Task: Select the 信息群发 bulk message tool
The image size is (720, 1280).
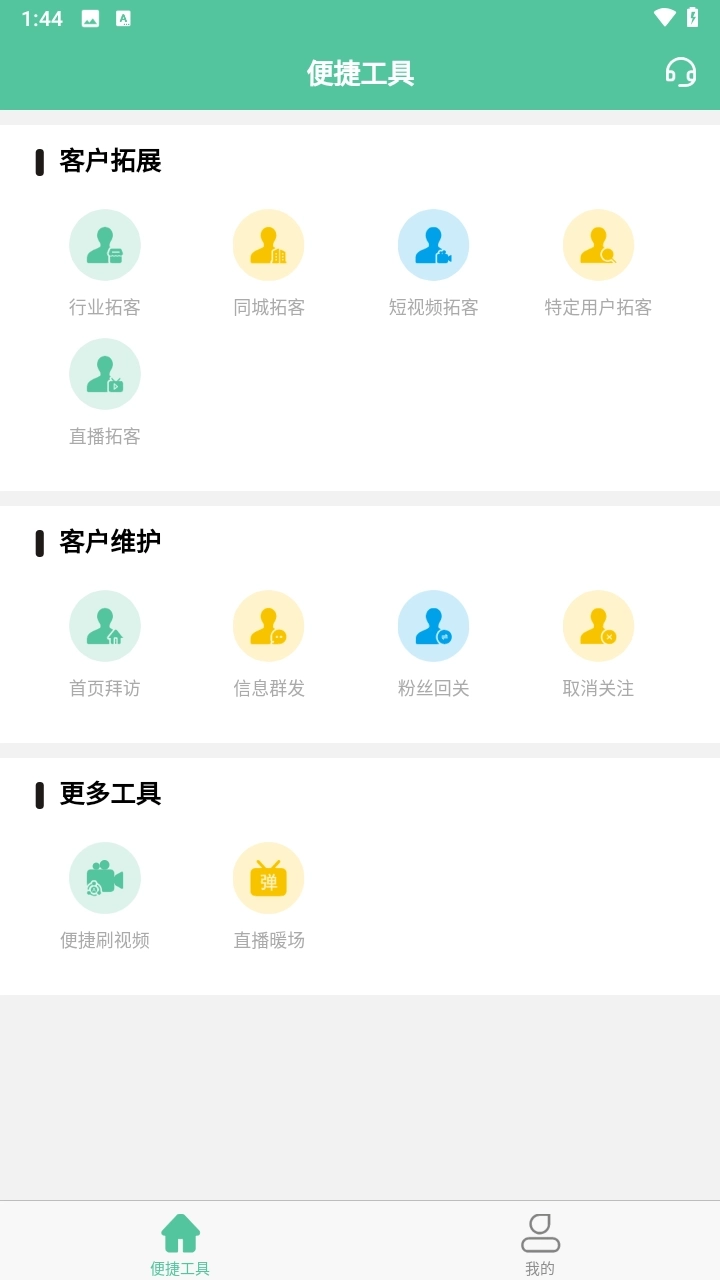Action: [268, 625]
